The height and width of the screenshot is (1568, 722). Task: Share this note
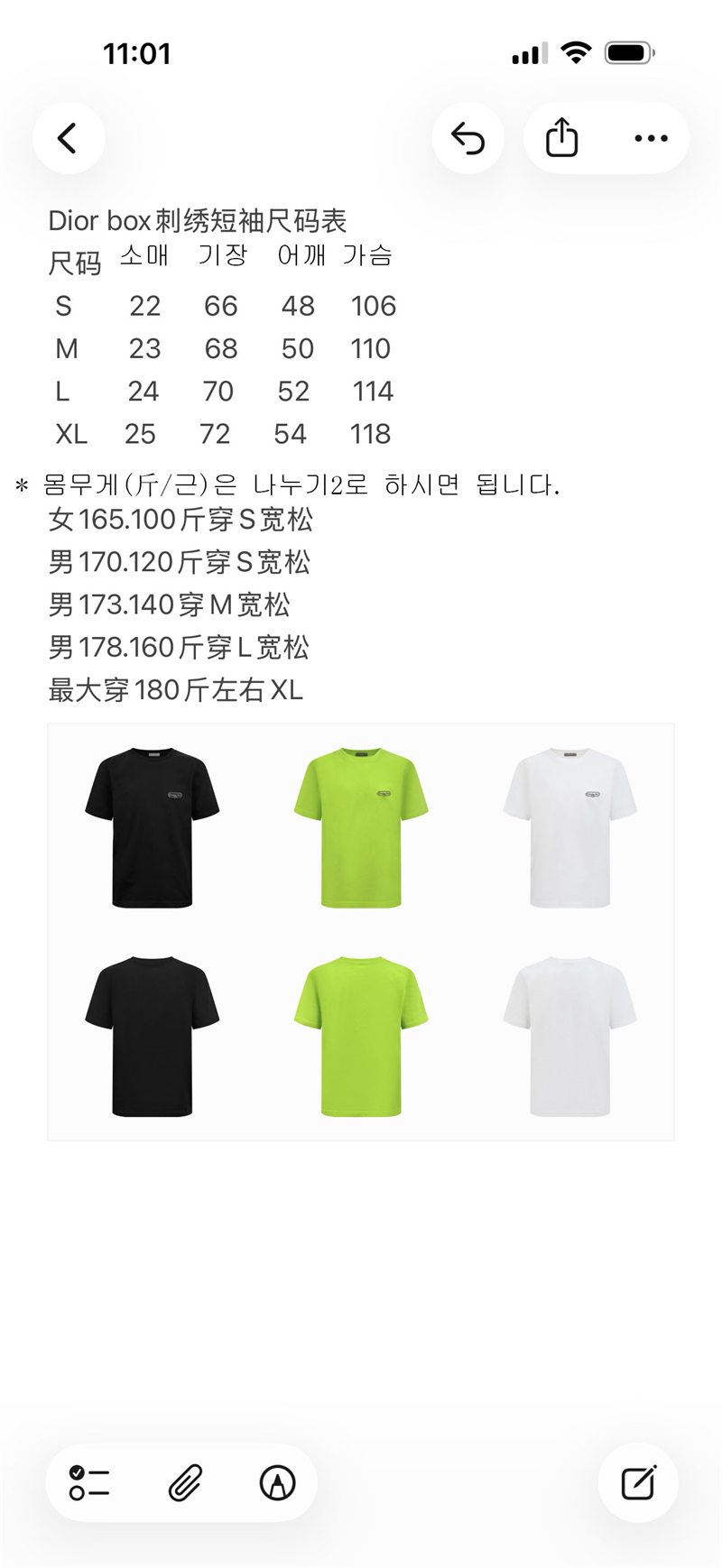(561, 138)
